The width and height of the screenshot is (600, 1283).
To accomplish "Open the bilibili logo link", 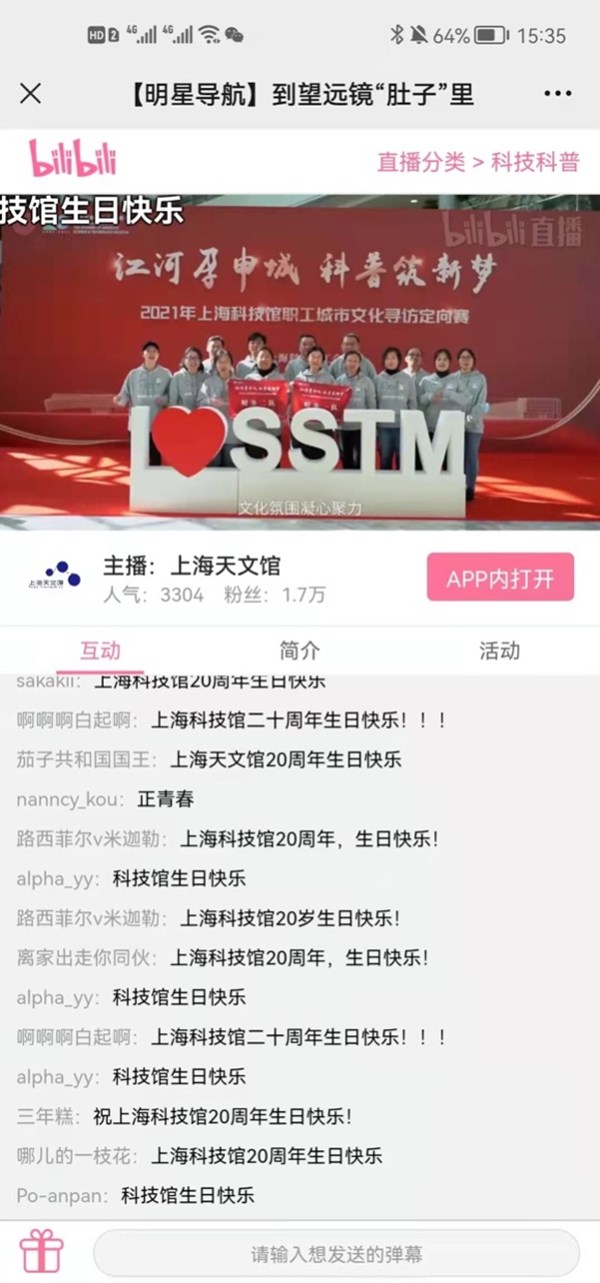I will coord(72,160).
